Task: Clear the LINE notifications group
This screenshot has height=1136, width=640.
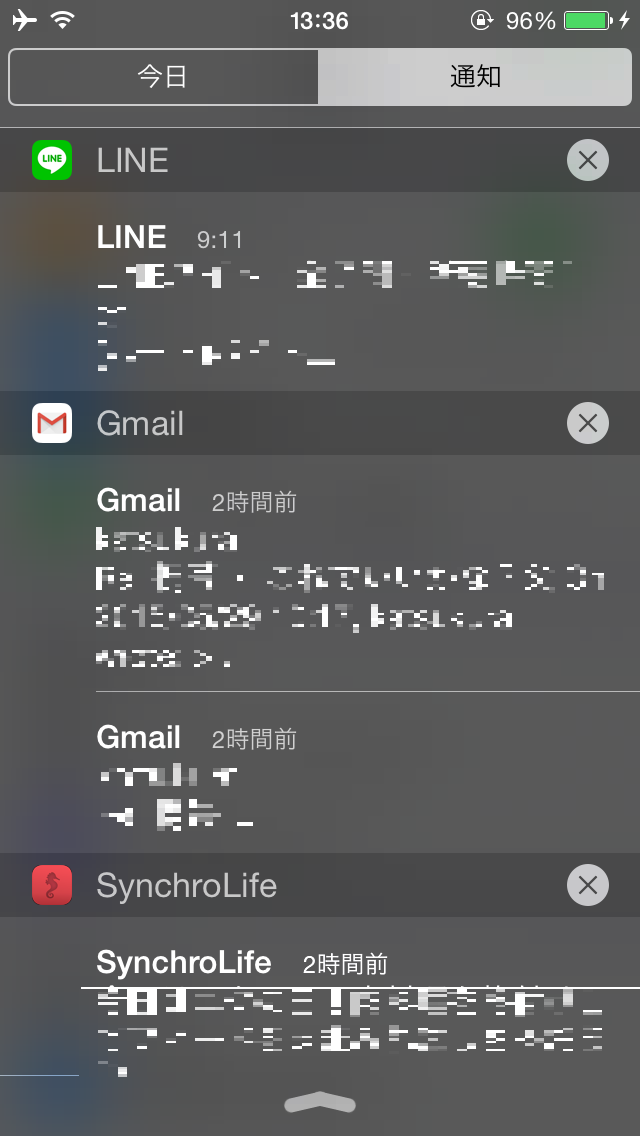Action: point(587,160)
